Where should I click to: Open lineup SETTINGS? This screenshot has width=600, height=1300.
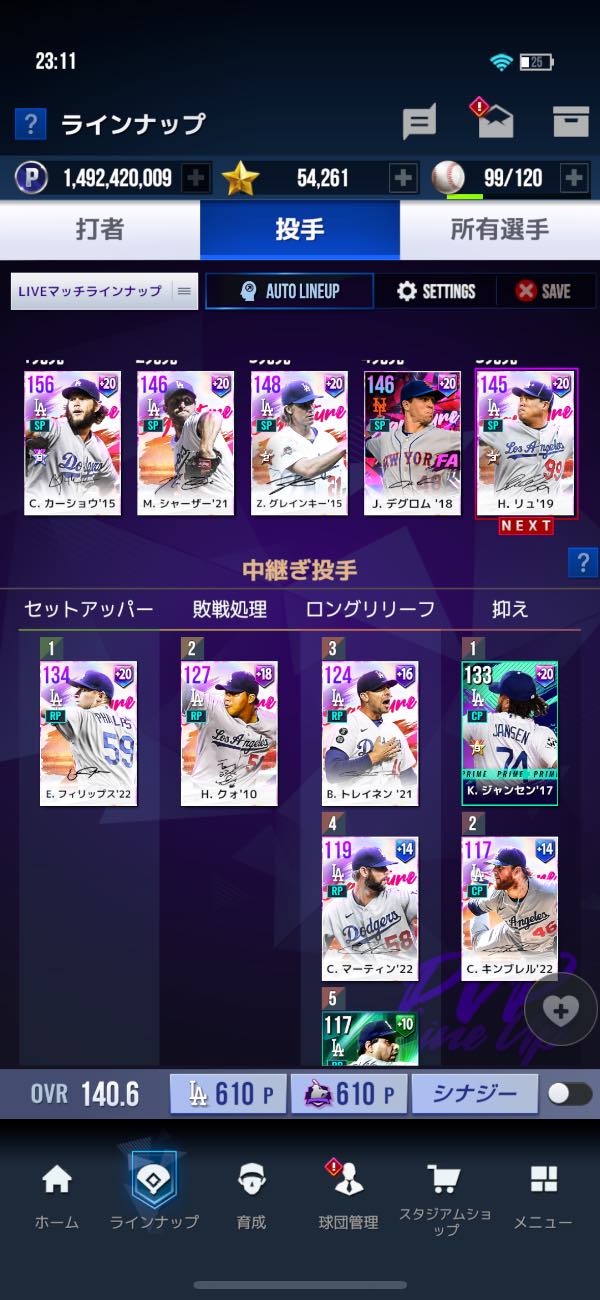(435, 291)
